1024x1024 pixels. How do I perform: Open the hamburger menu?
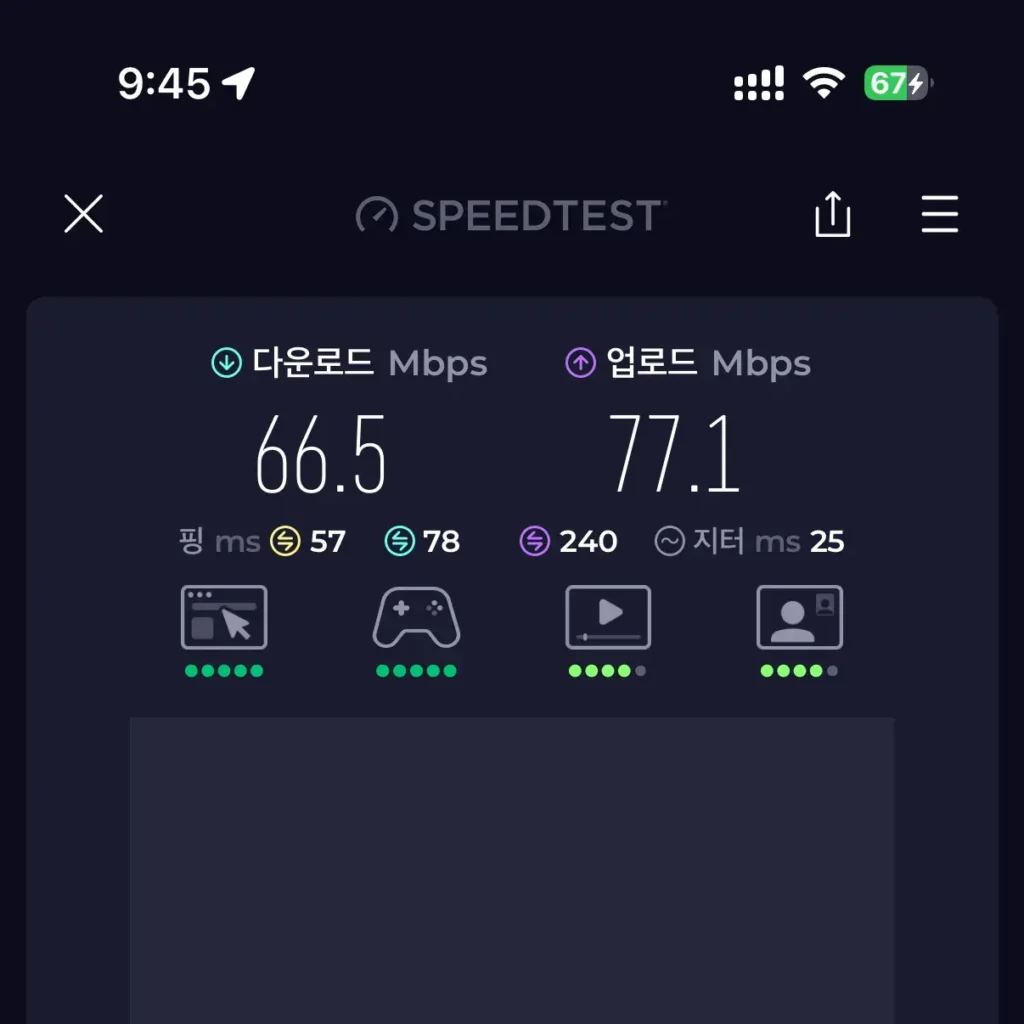click(939, 214)
